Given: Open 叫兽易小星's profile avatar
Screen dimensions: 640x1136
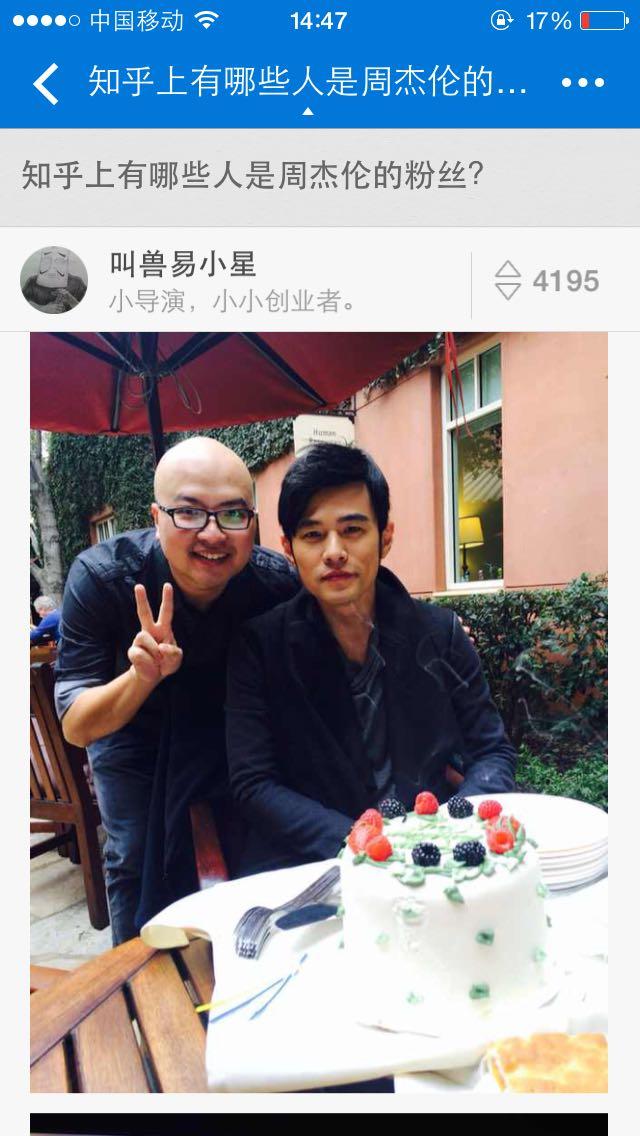Looking at the screenshot, I should (54, 280).
